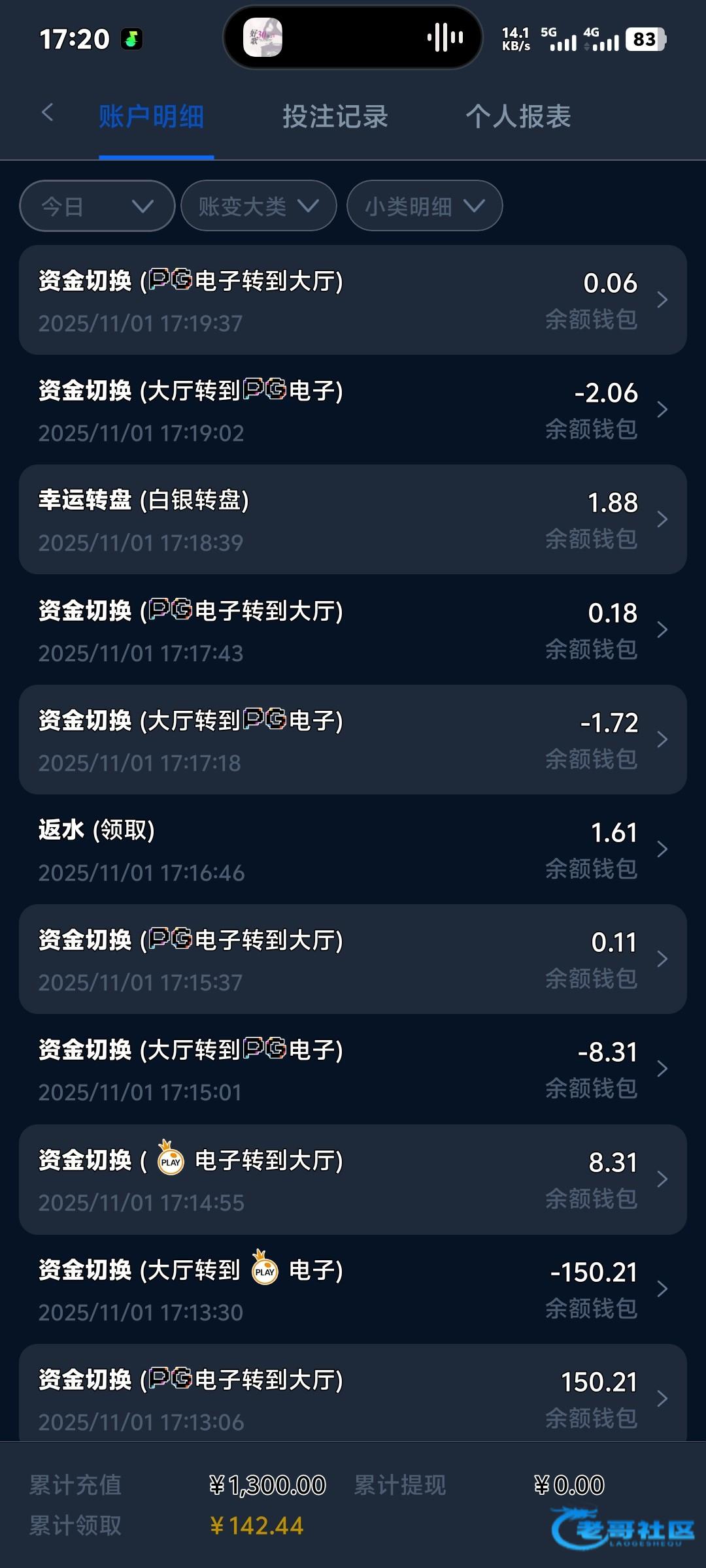Go back using the top-left arrow
Screen dimensions: 706x1568
pyautogui.click(x=47, y=113)
